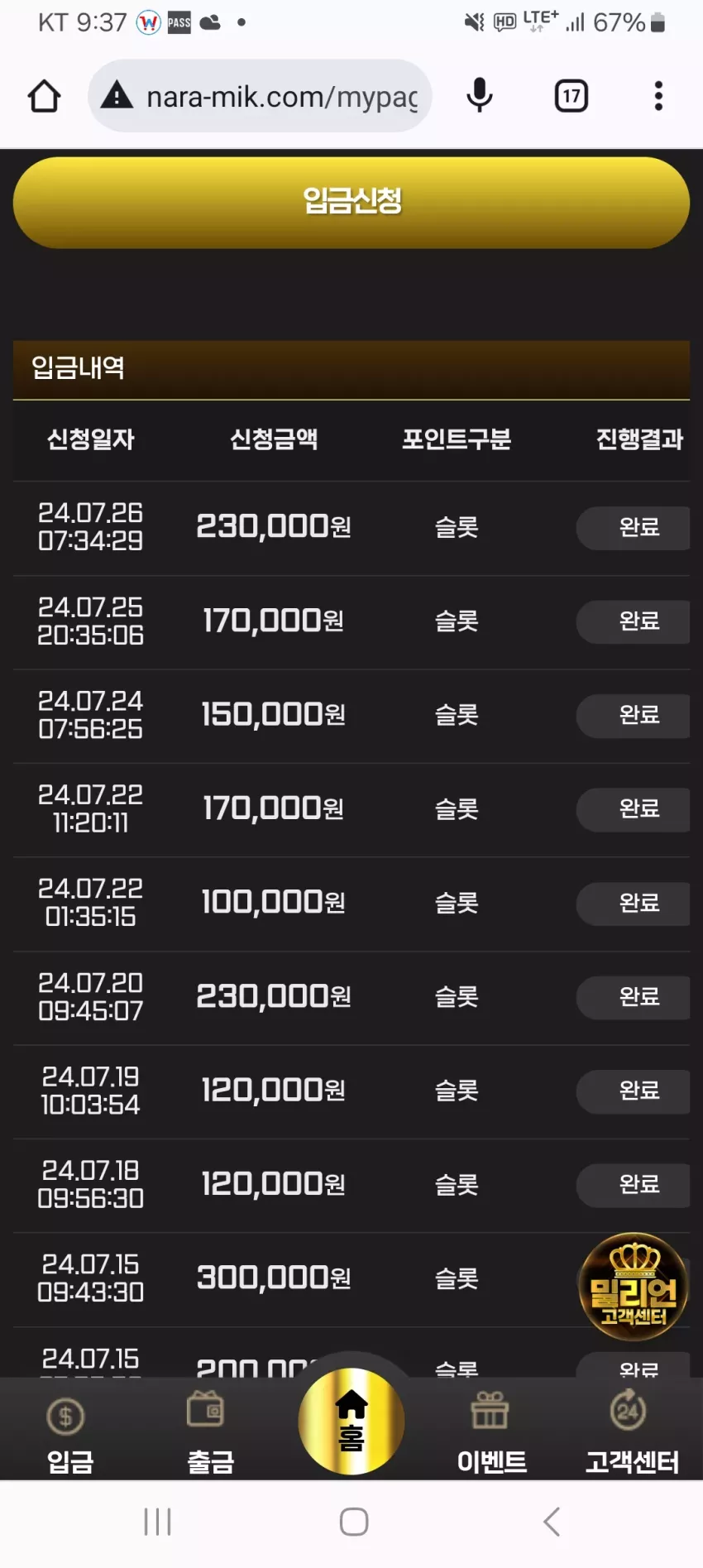Go to the 홈 center button

click(351, 1421)
